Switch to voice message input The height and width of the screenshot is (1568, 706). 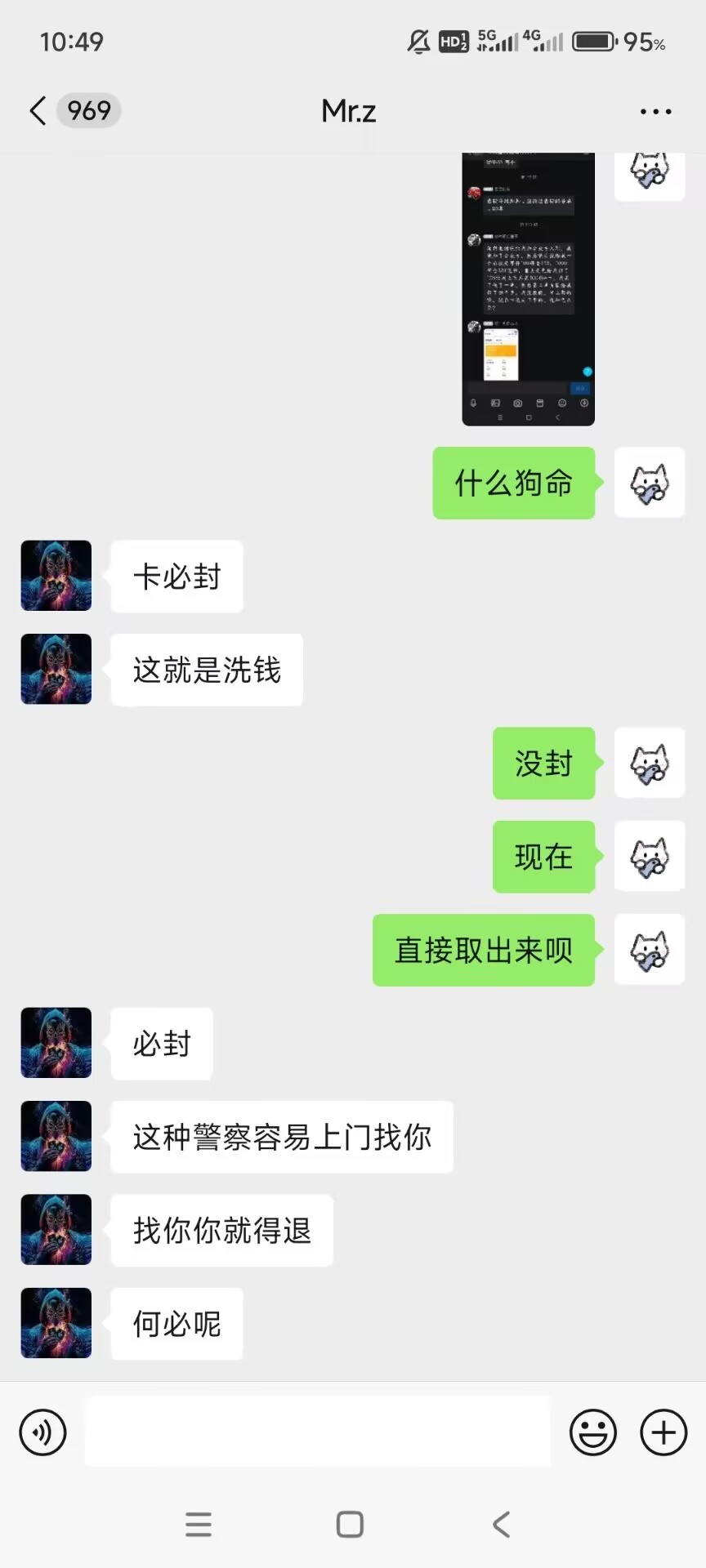click(42, 1432)
